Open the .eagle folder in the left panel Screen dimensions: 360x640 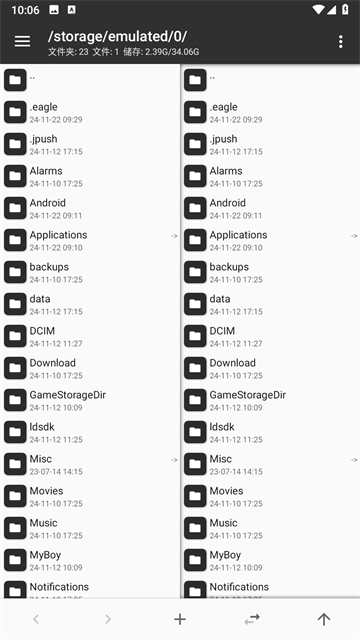(x=90, y=112)
